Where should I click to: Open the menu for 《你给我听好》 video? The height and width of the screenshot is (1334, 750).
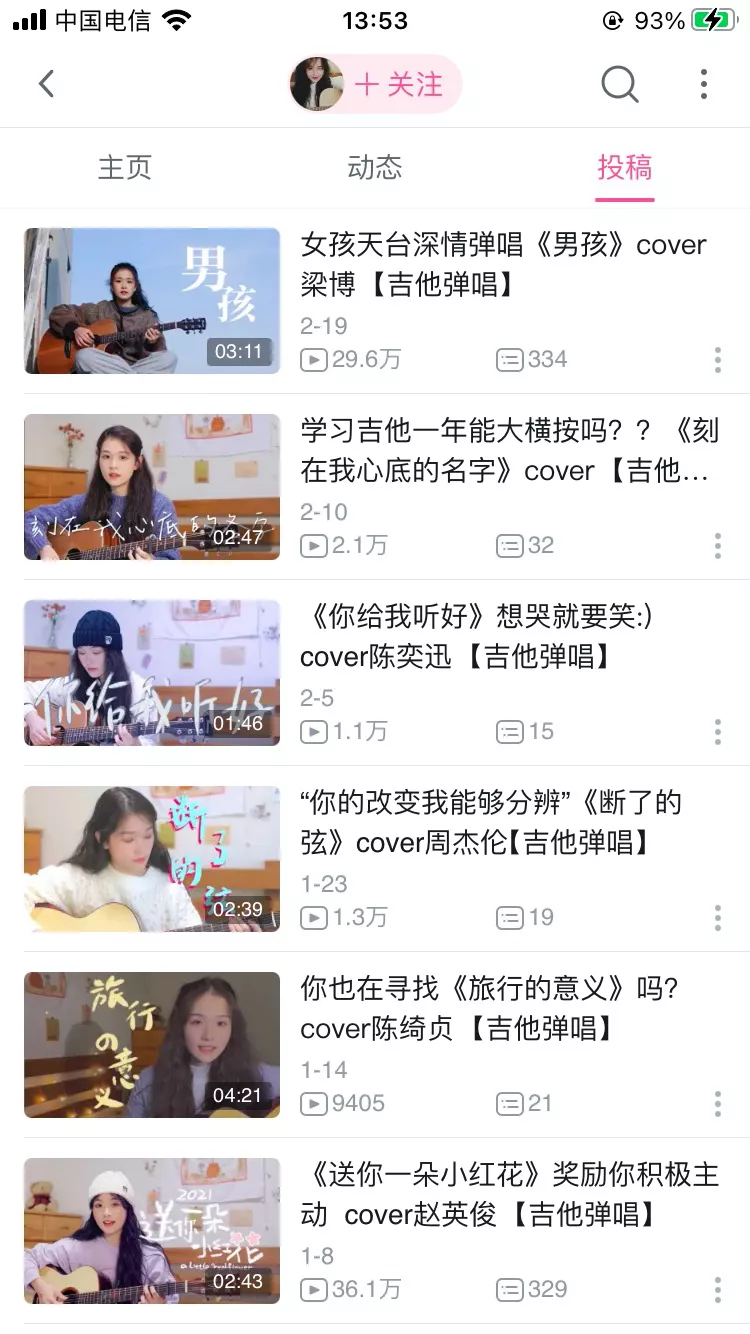[x=718, y=732]
